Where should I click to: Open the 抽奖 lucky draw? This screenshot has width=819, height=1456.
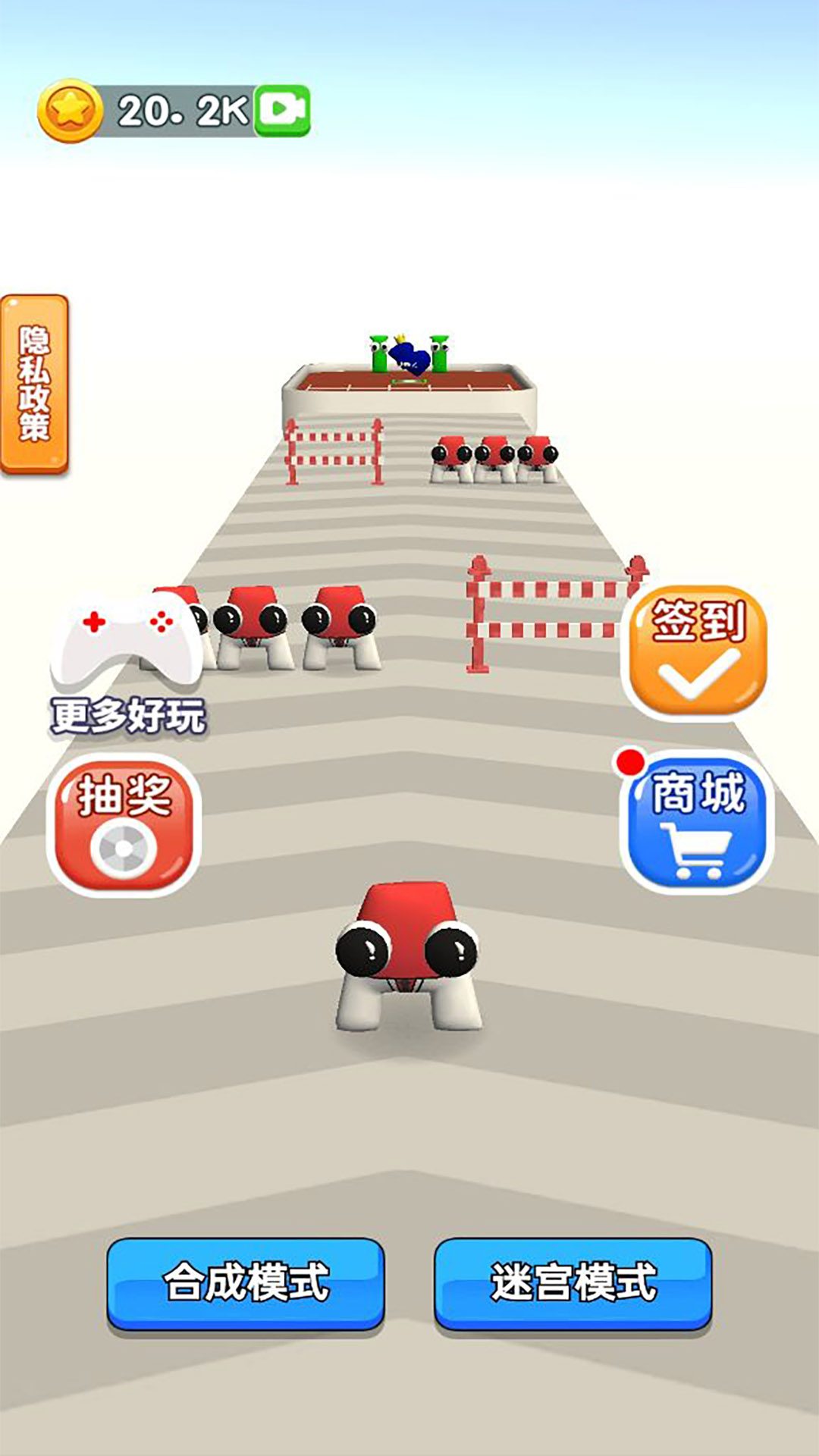124,825
